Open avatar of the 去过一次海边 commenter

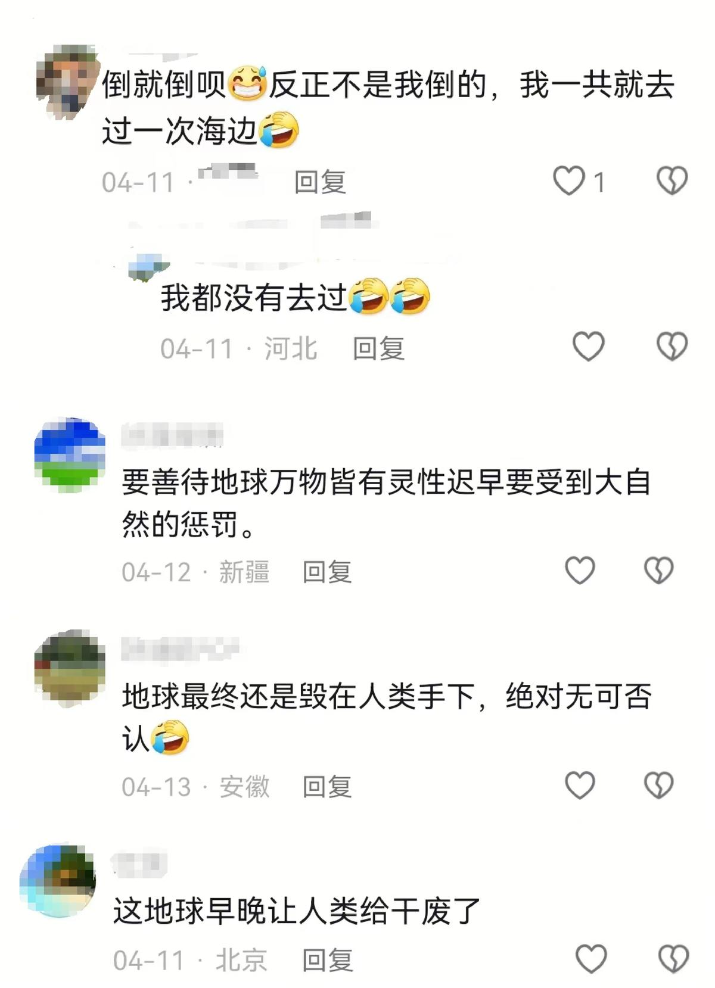64,82
